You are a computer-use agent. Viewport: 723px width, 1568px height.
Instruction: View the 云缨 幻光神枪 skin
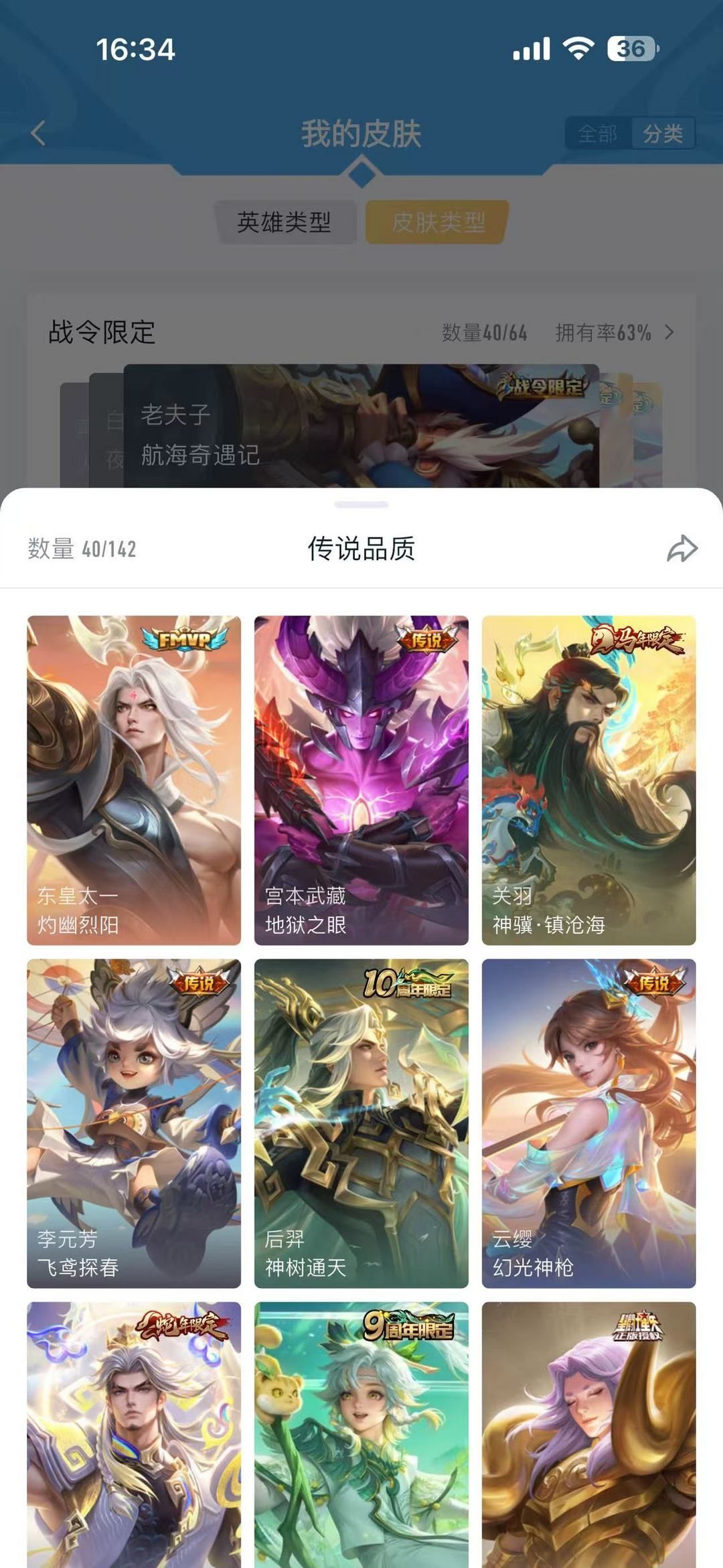588,1123
